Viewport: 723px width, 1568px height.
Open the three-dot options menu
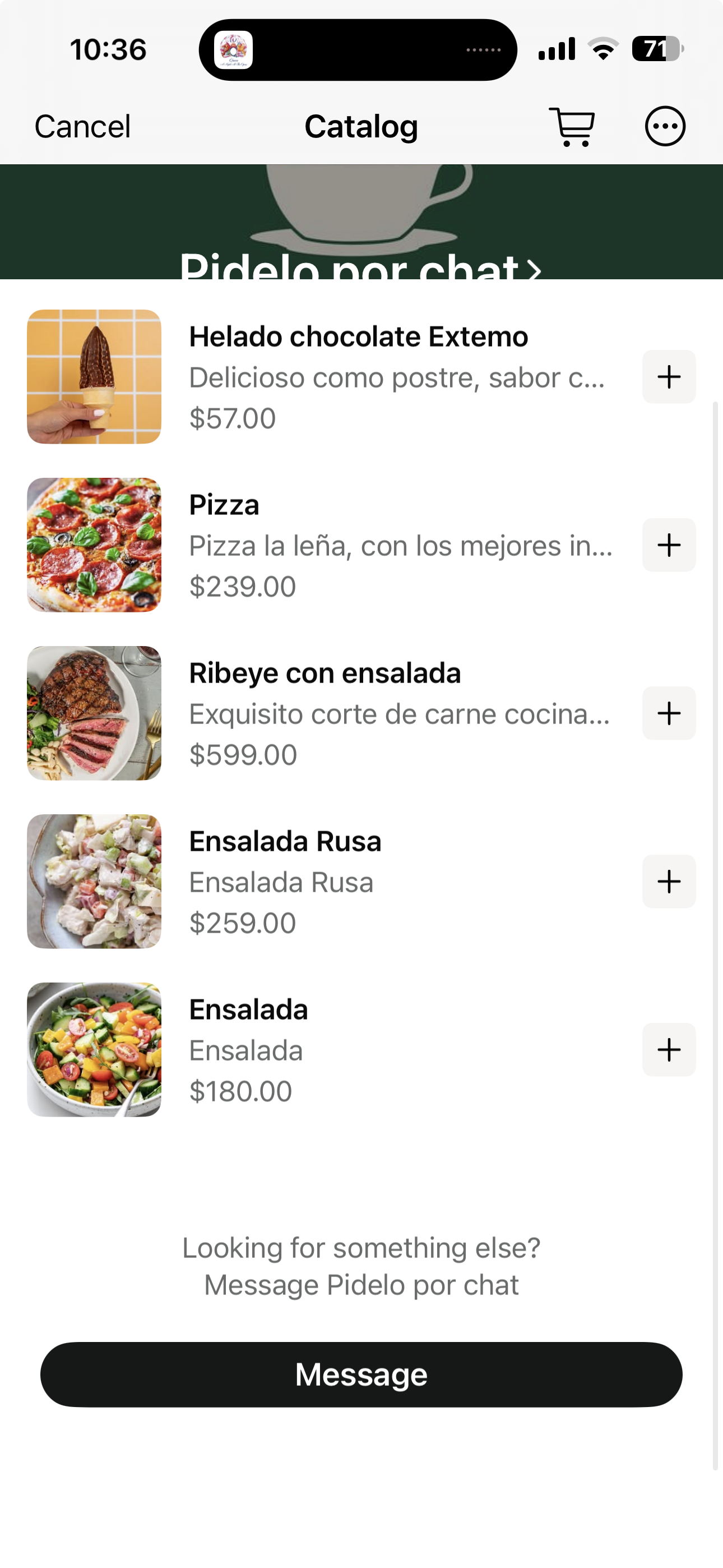[665, 126]
